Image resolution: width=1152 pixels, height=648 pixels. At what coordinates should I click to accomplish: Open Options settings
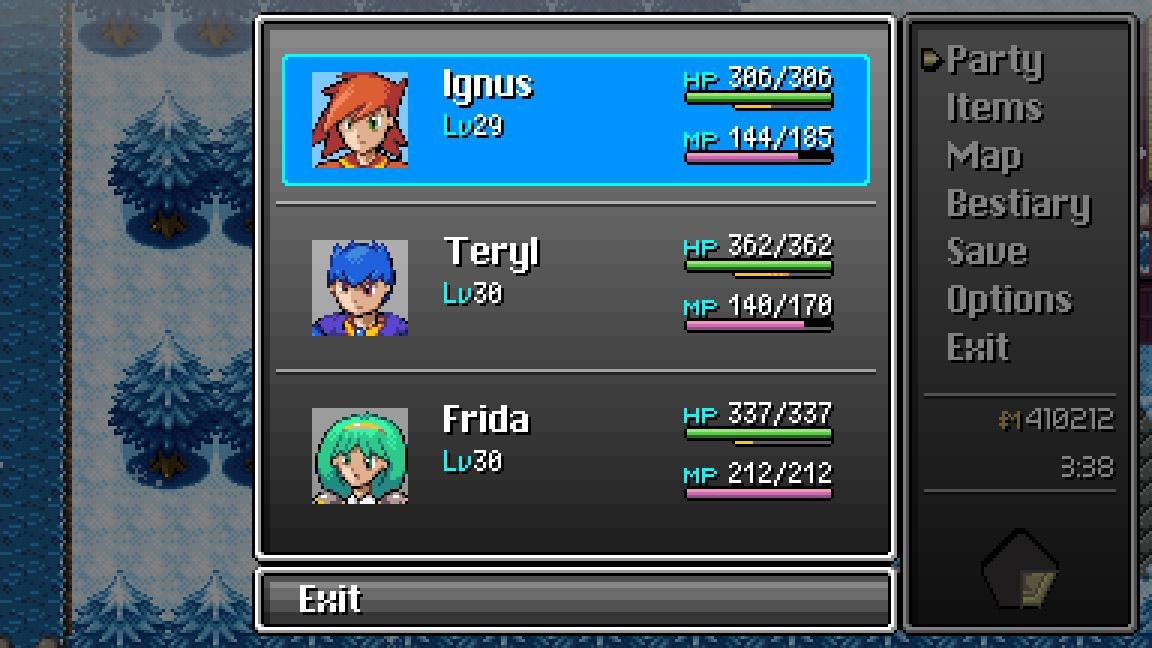(x=1008, y=300)
